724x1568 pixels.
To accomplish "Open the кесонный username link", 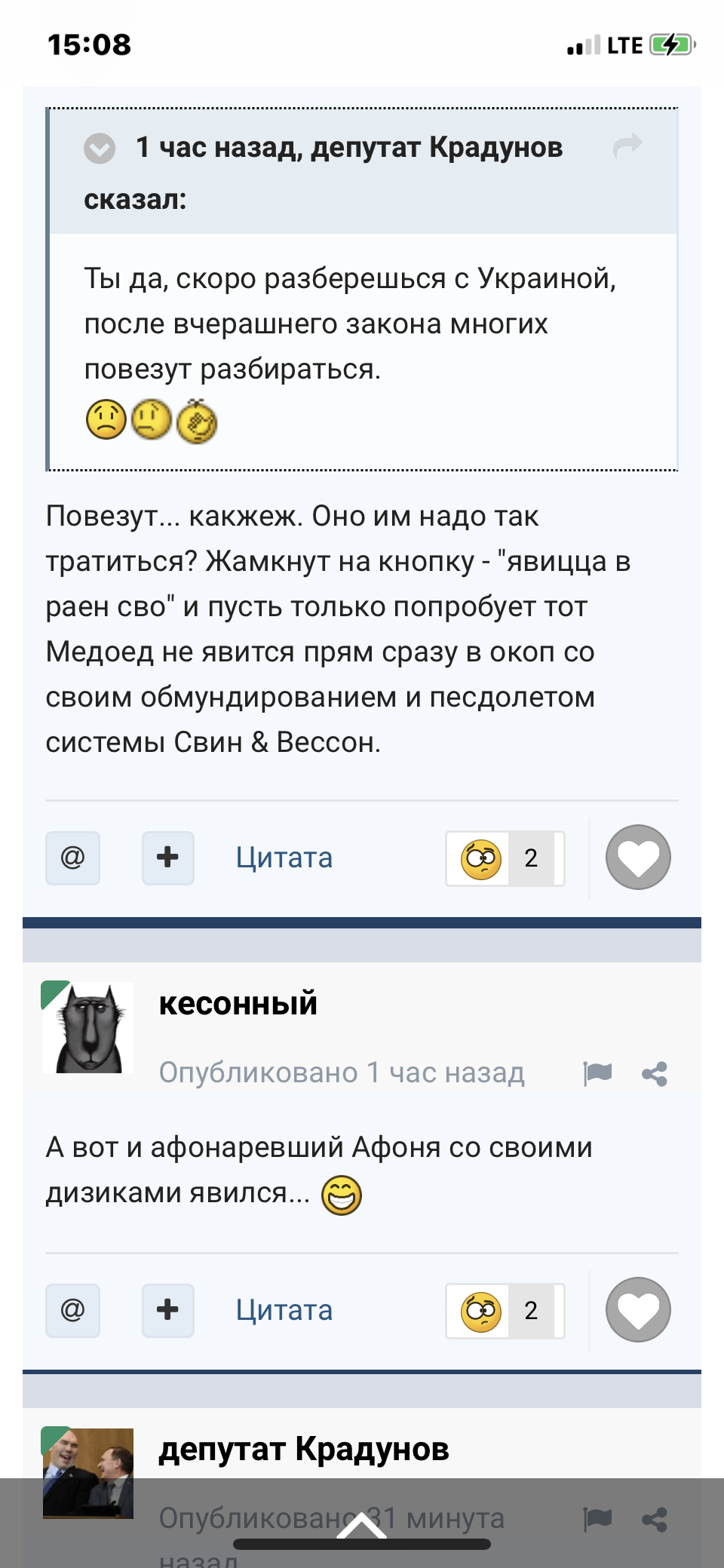I will click(238, 1004).
